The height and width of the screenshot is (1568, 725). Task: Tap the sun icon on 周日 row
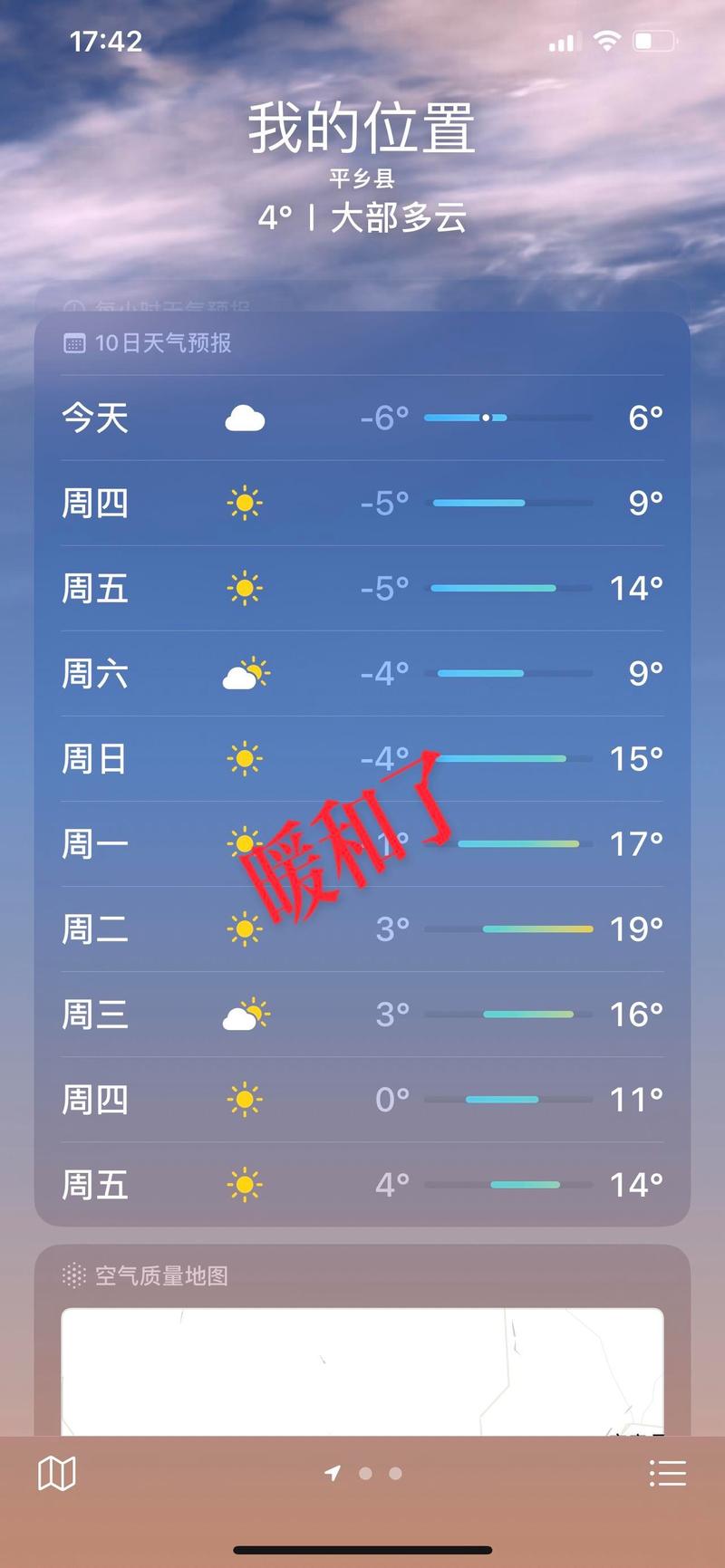(x=245, y=758)
